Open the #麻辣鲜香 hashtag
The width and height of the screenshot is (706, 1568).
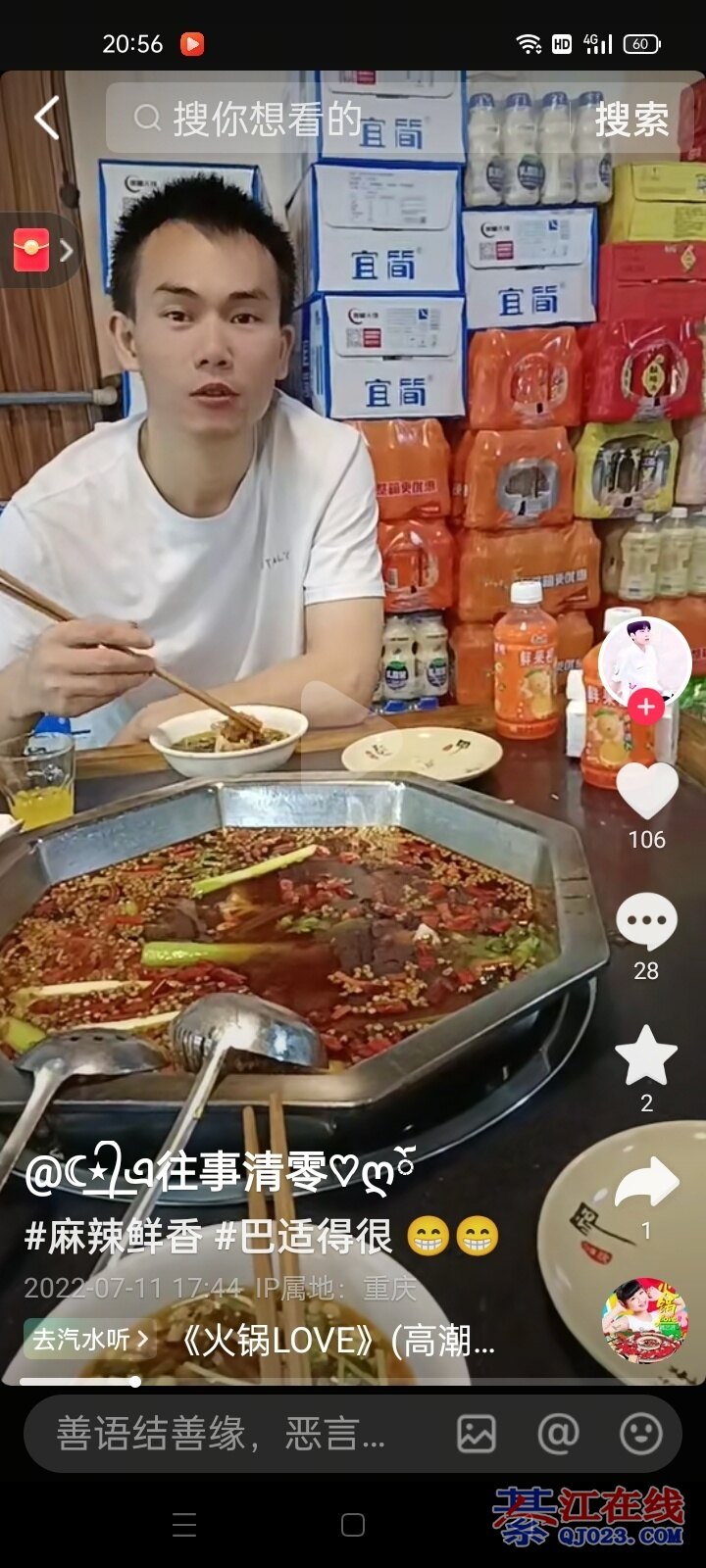113,1237
